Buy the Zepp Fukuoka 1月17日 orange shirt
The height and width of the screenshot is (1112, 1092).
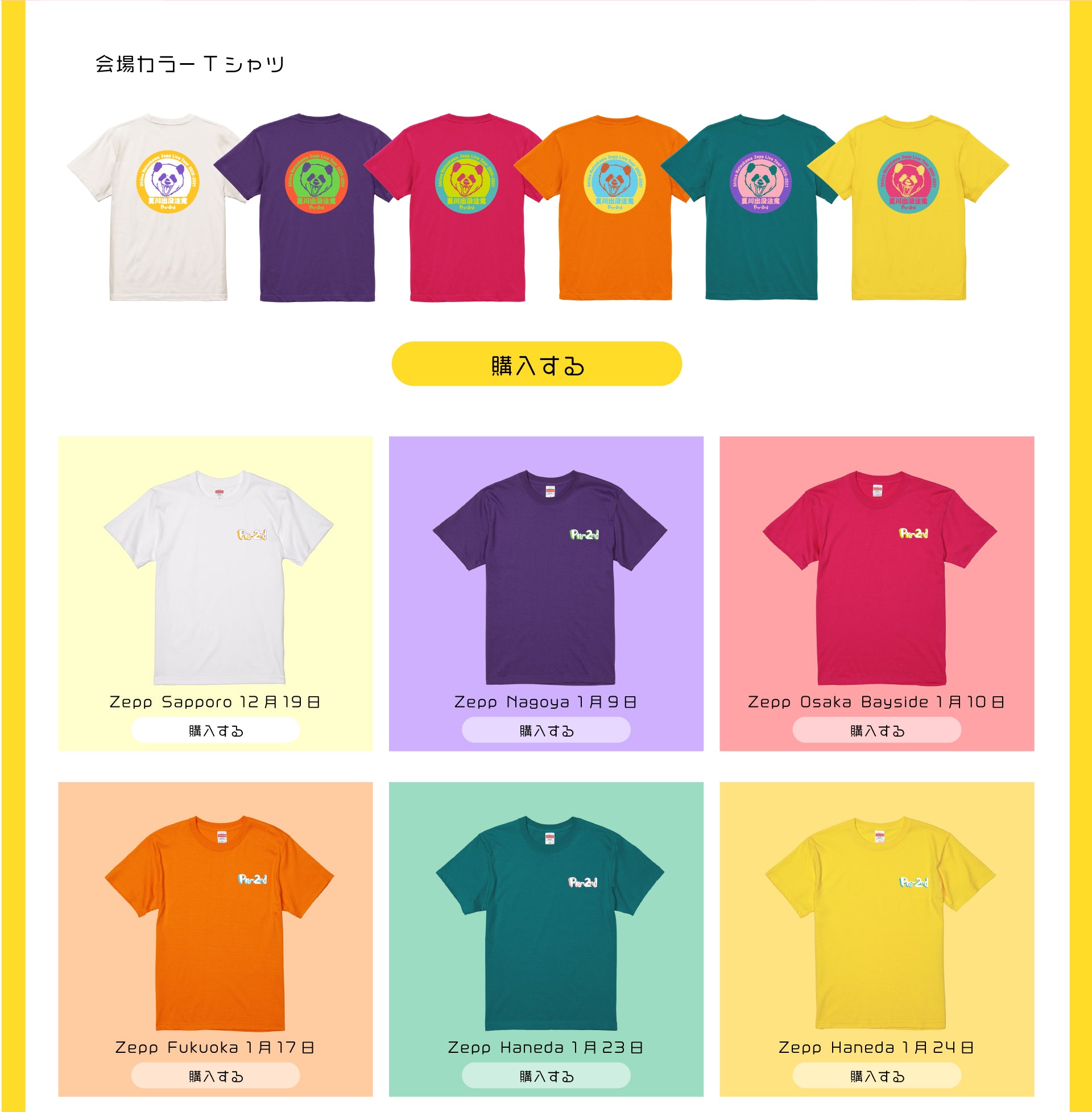coord(216,1076)
